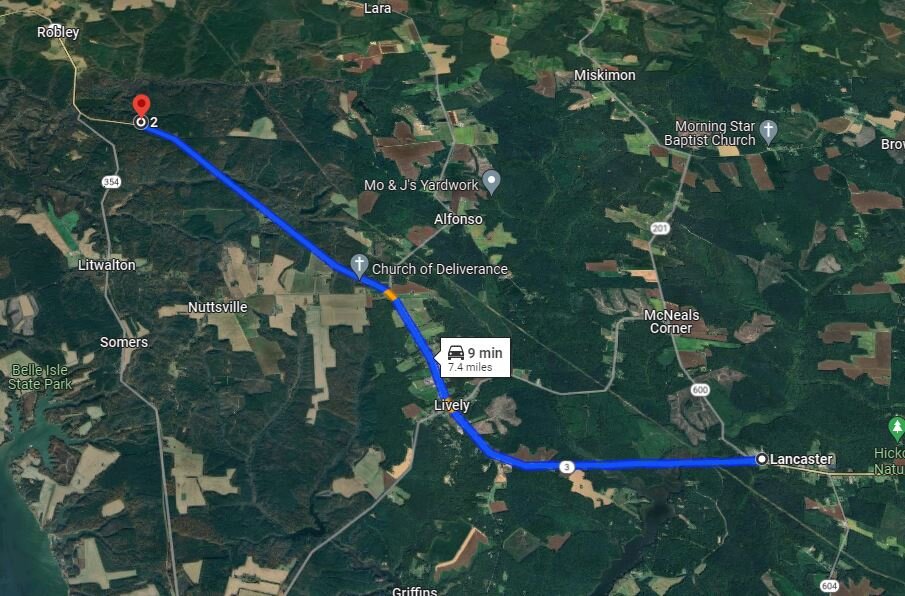Tap Mo & J's Yardwork place pin
Image resolution: width=905 pixels, height=596 pixels.
tap(491, 181)
